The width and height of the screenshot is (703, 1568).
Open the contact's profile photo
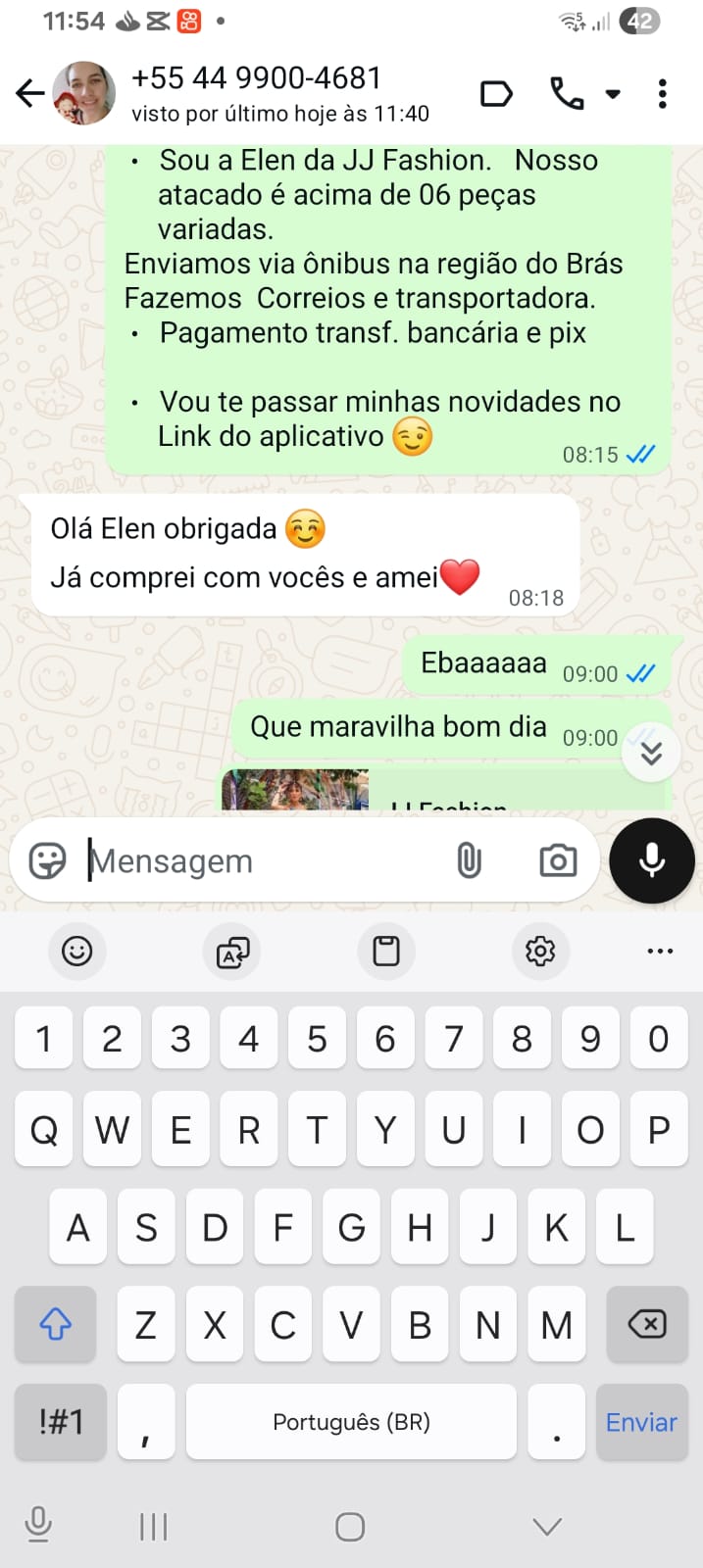84,93
